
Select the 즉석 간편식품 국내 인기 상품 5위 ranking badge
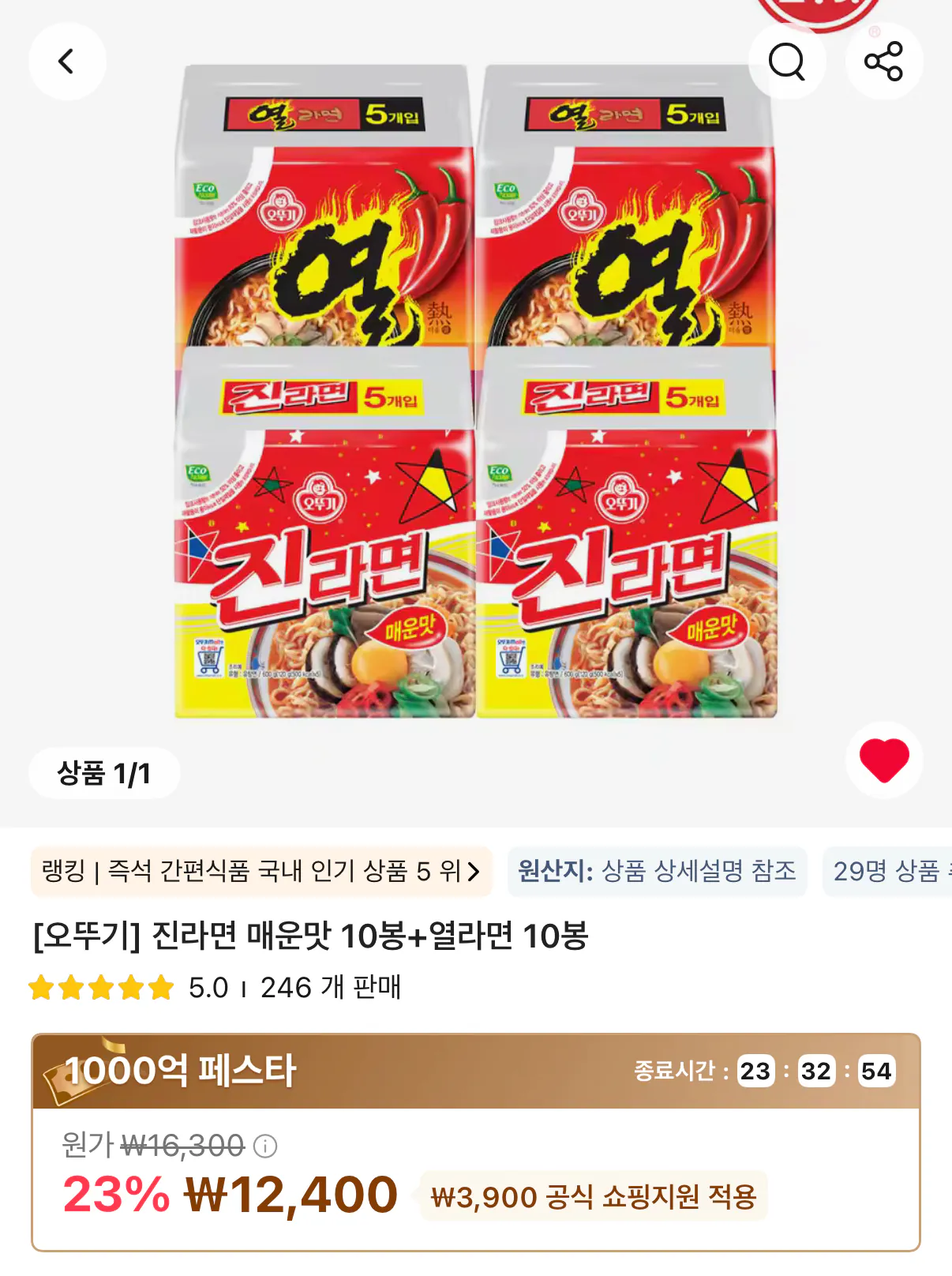[251, 870]
